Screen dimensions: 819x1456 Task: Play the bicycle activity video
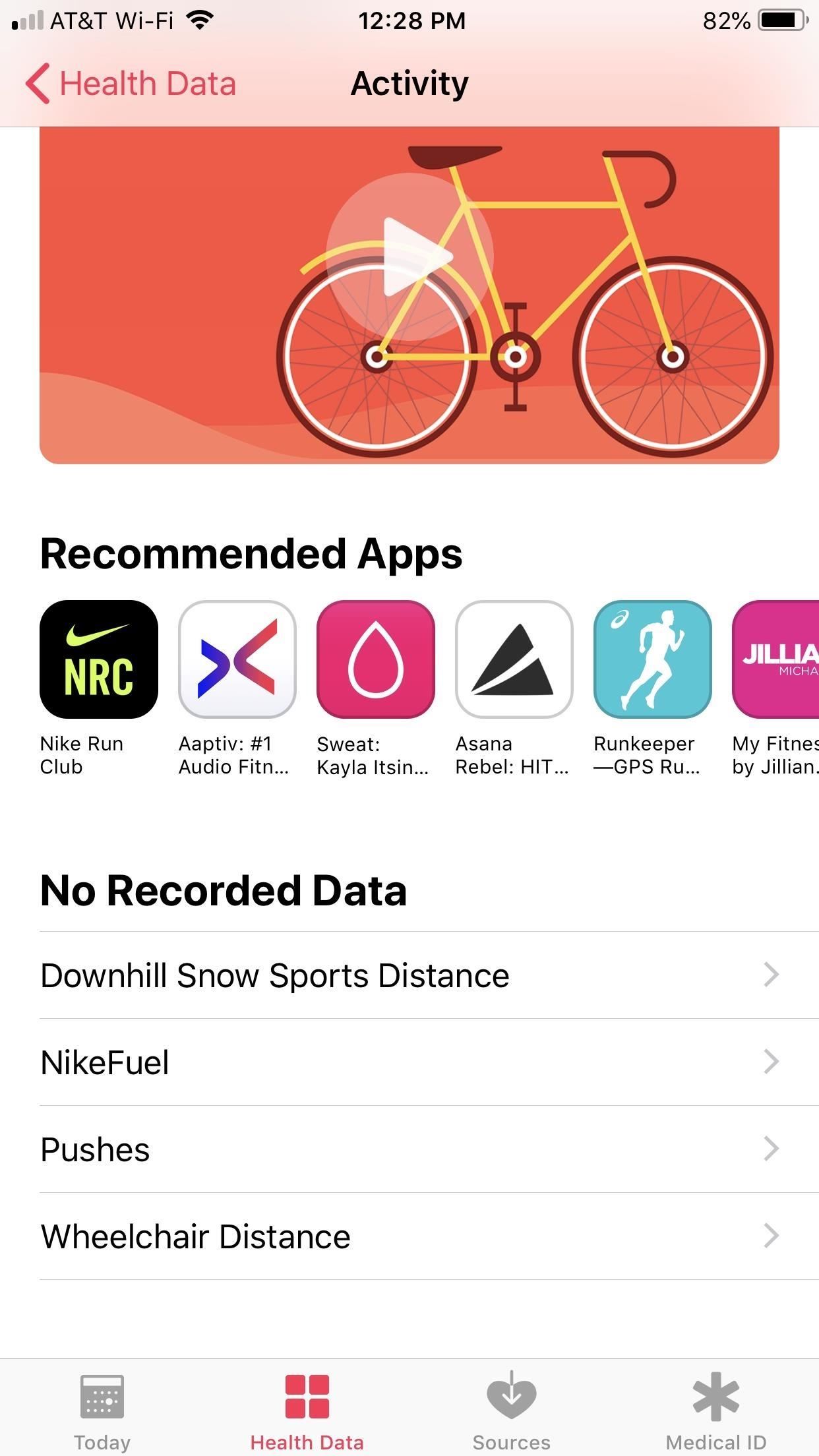[x=409, y=257]
